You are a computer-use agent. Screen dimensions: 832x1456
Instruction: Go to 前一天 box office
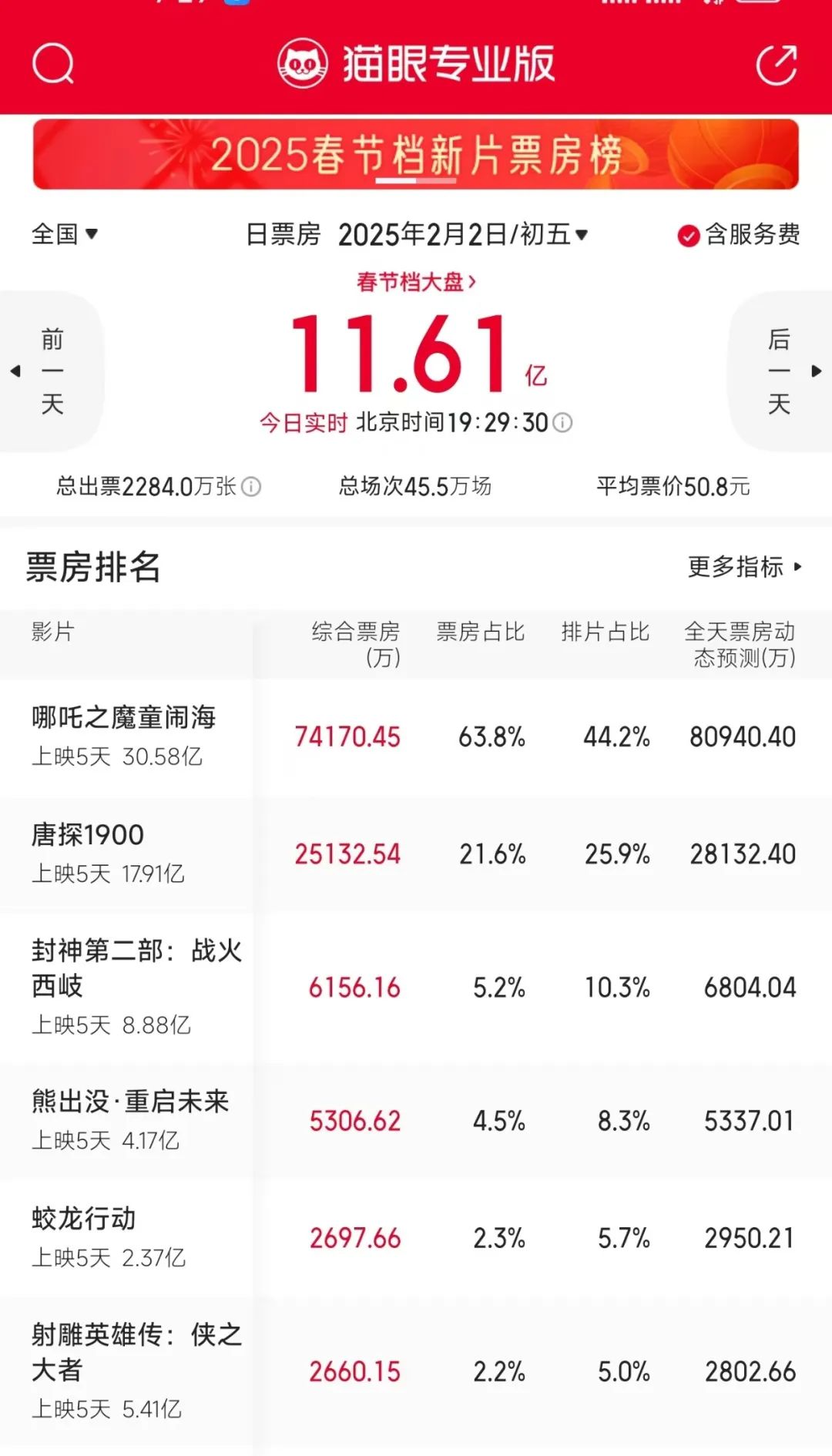pyautogui.click(x=51, y=371)
